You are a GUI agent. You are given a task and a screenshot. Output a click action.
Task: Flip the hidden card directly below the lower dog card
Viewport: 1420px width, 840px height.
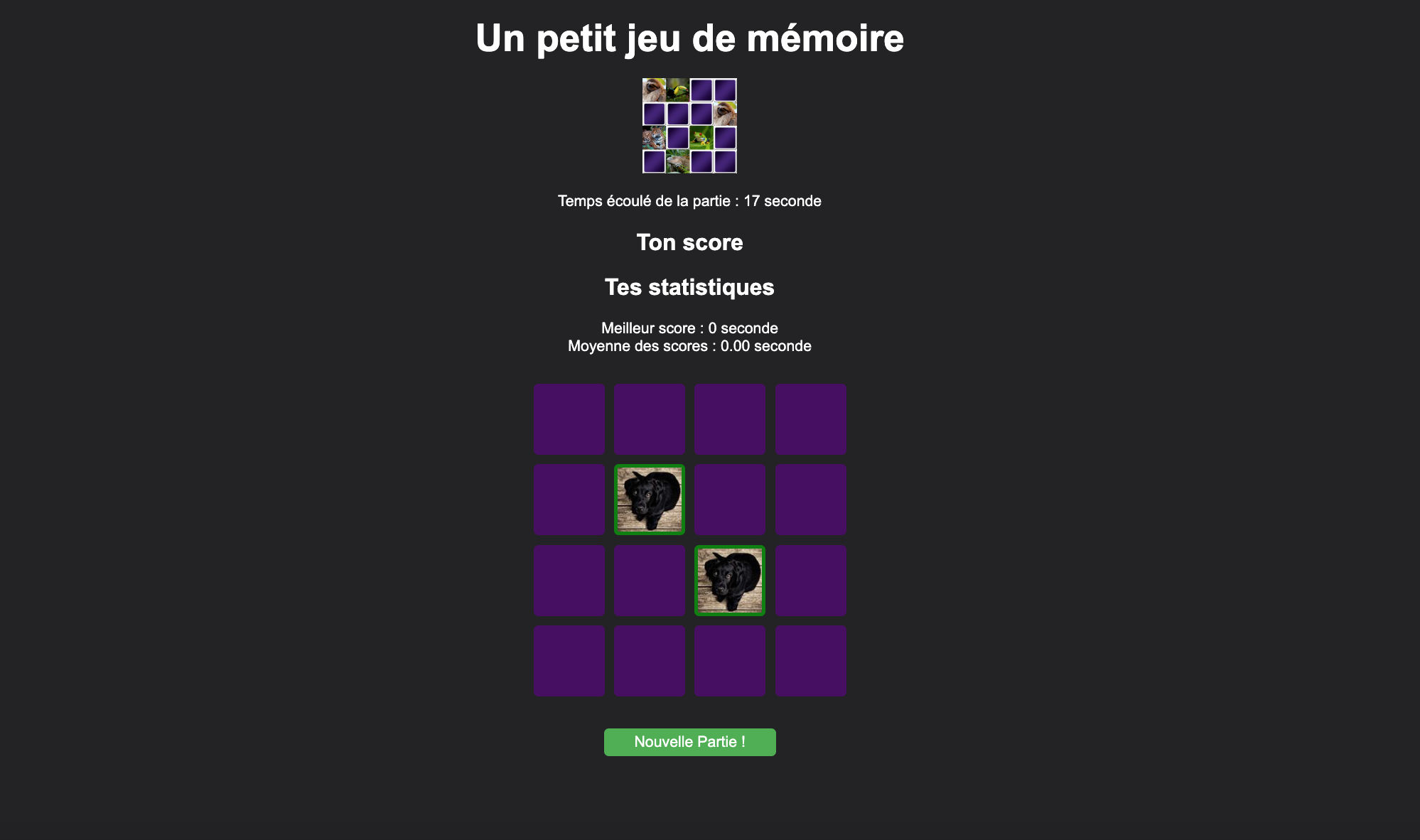pos(730,661)
